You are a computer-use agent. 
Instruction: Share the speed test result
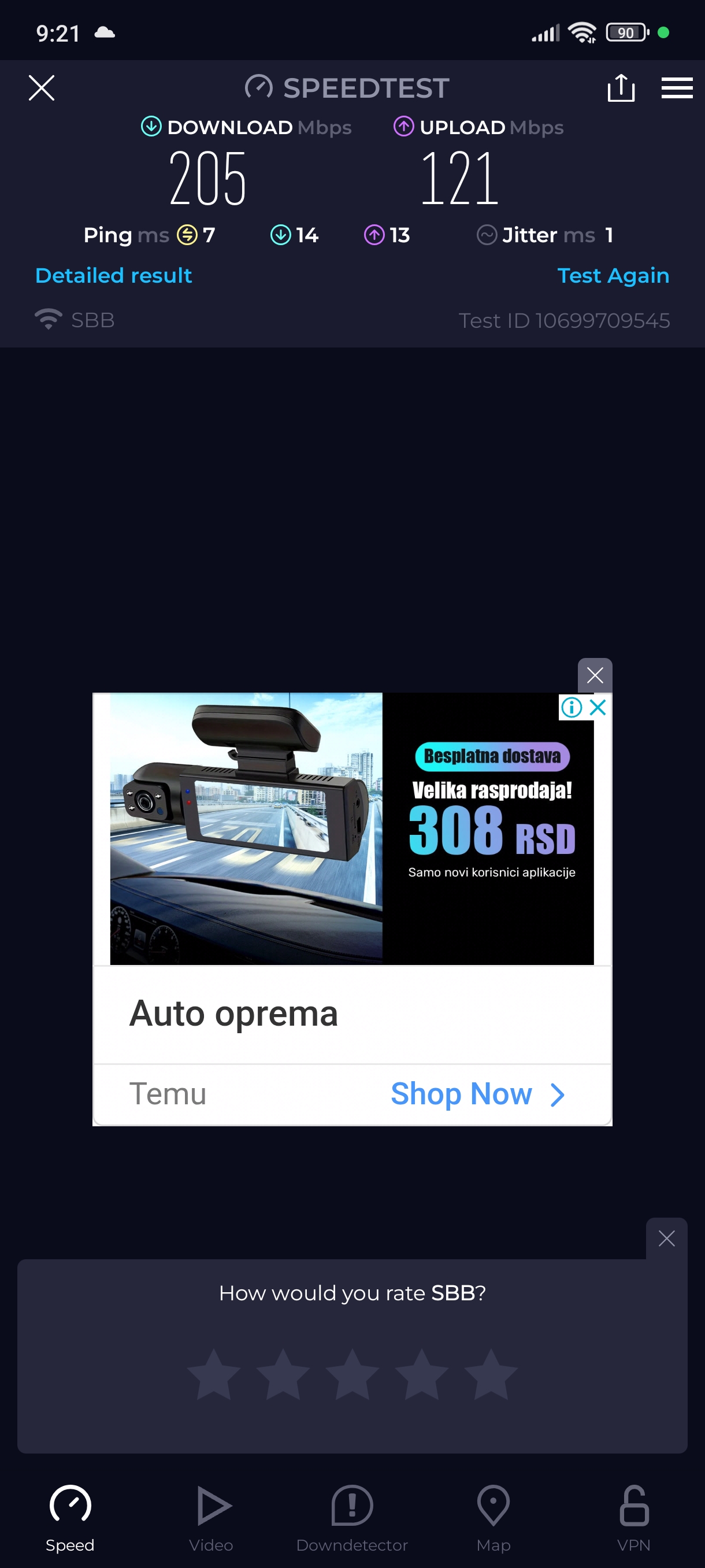coord(621,88)
